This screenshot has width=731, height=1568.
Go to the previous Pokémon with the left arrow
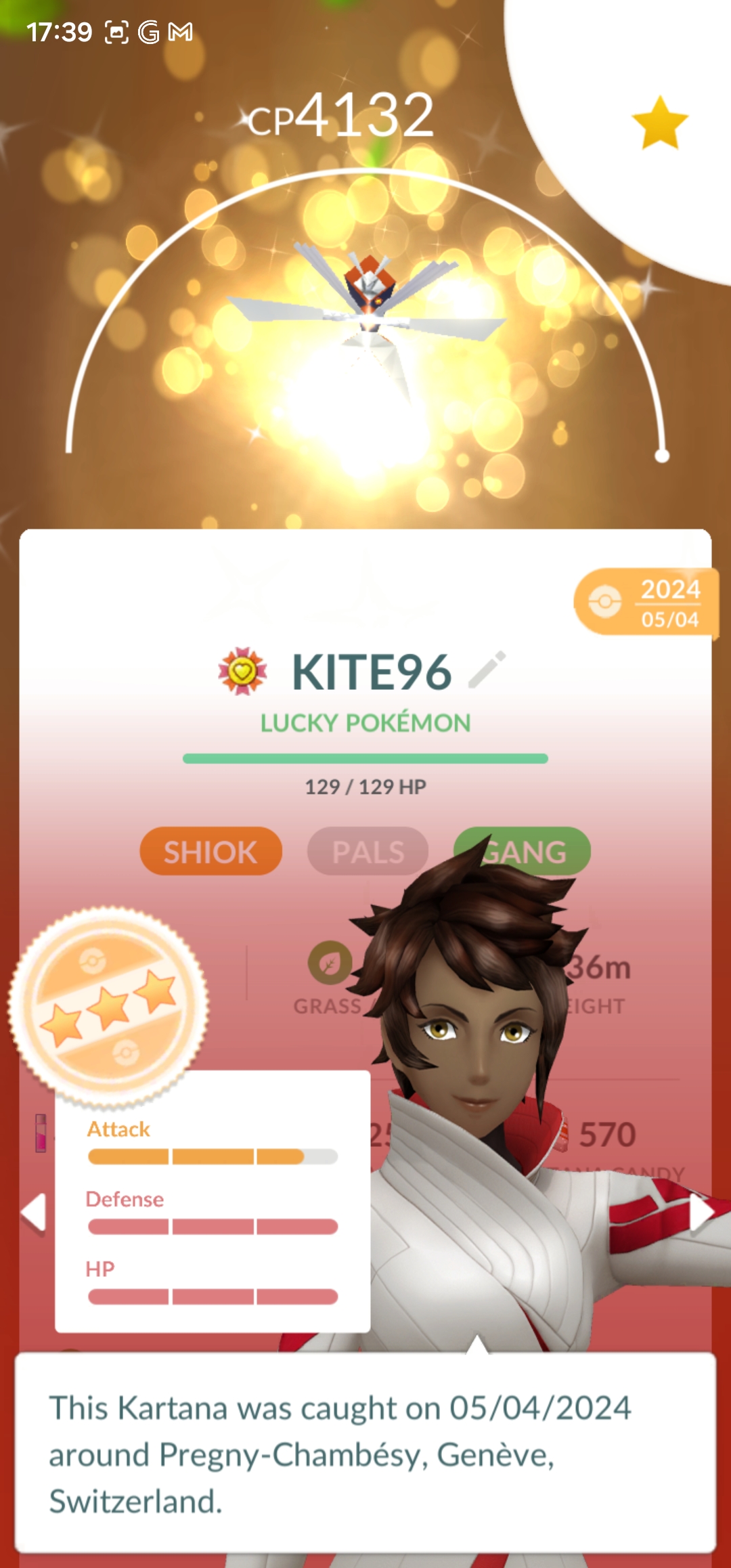coord(33,1212)
